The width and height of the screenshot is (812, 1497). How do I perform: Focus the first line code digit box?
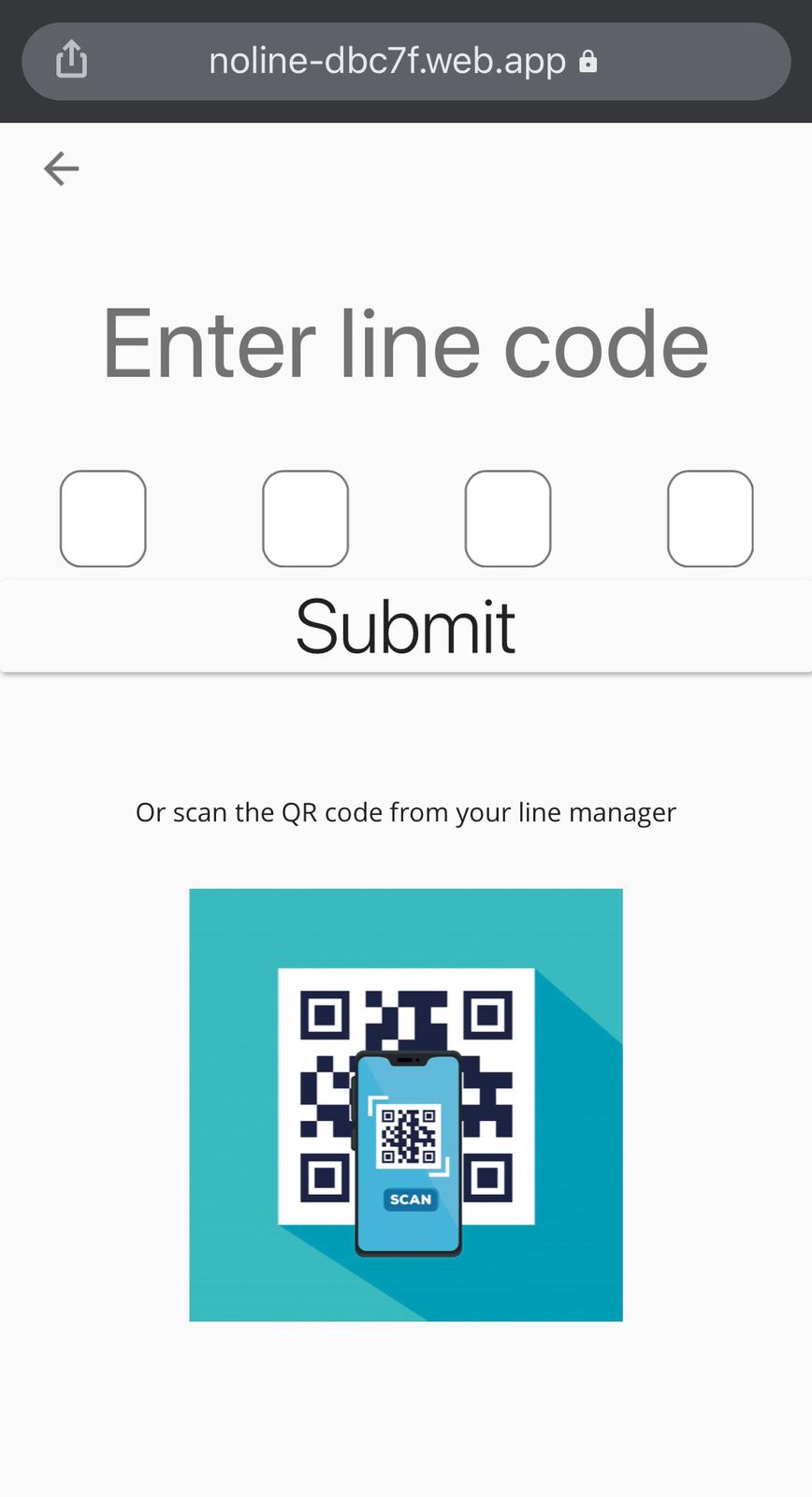[103, 518]
